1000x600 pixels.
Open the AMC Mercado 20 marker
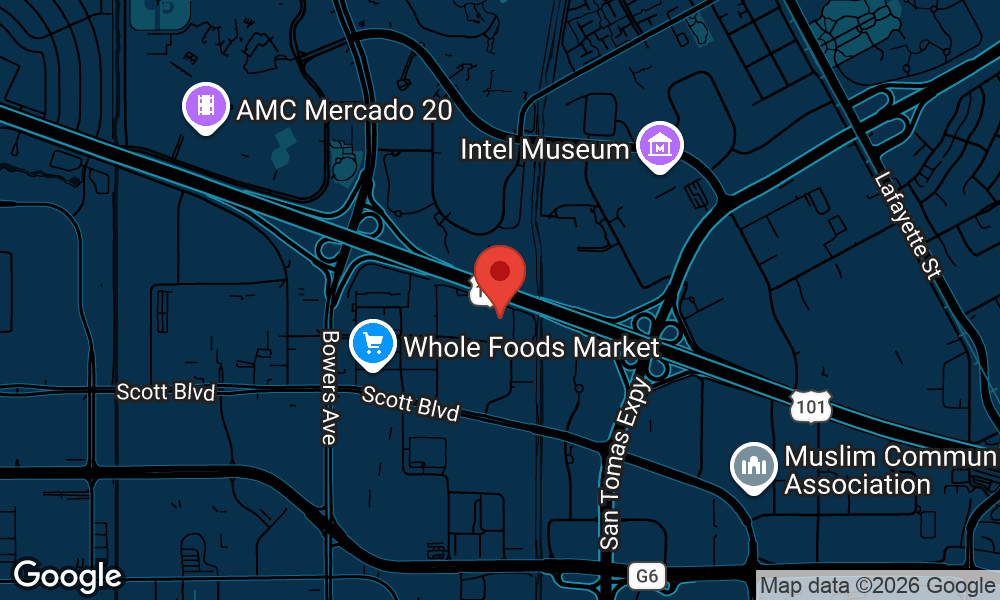click(205, 108)
